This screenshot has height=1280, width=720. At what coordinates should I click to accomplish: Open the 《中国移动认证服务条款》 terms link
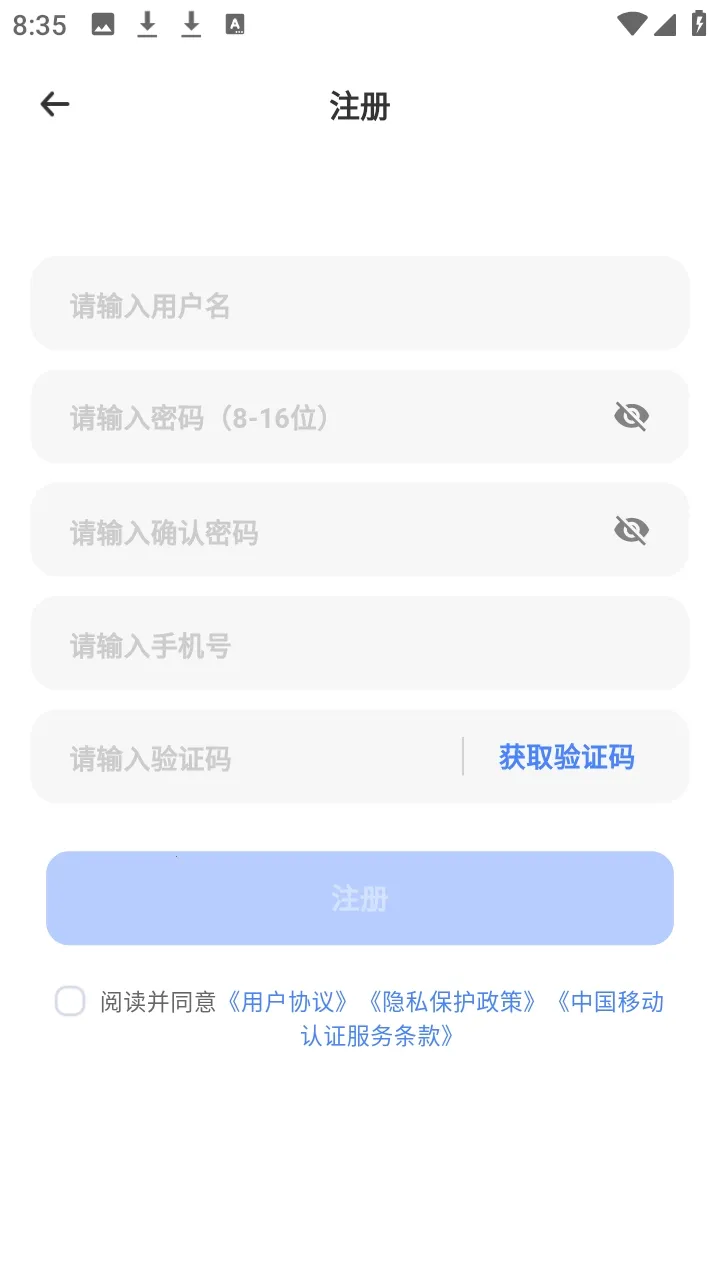point(611,1001)
